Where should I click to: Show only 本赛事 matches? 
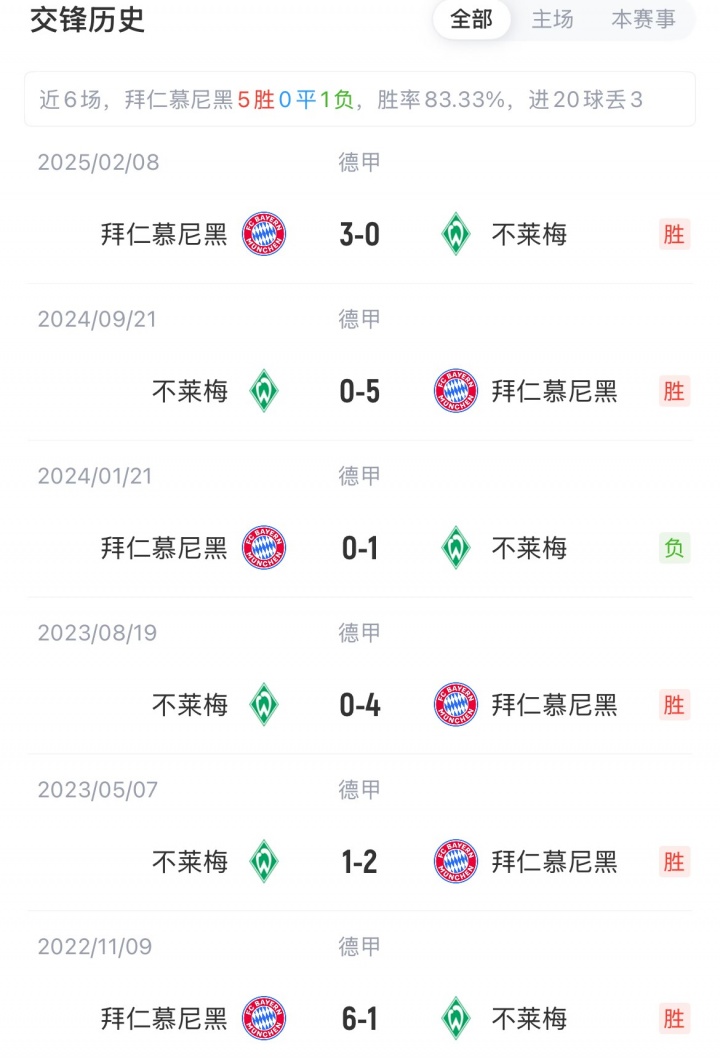tap(643, 20)
